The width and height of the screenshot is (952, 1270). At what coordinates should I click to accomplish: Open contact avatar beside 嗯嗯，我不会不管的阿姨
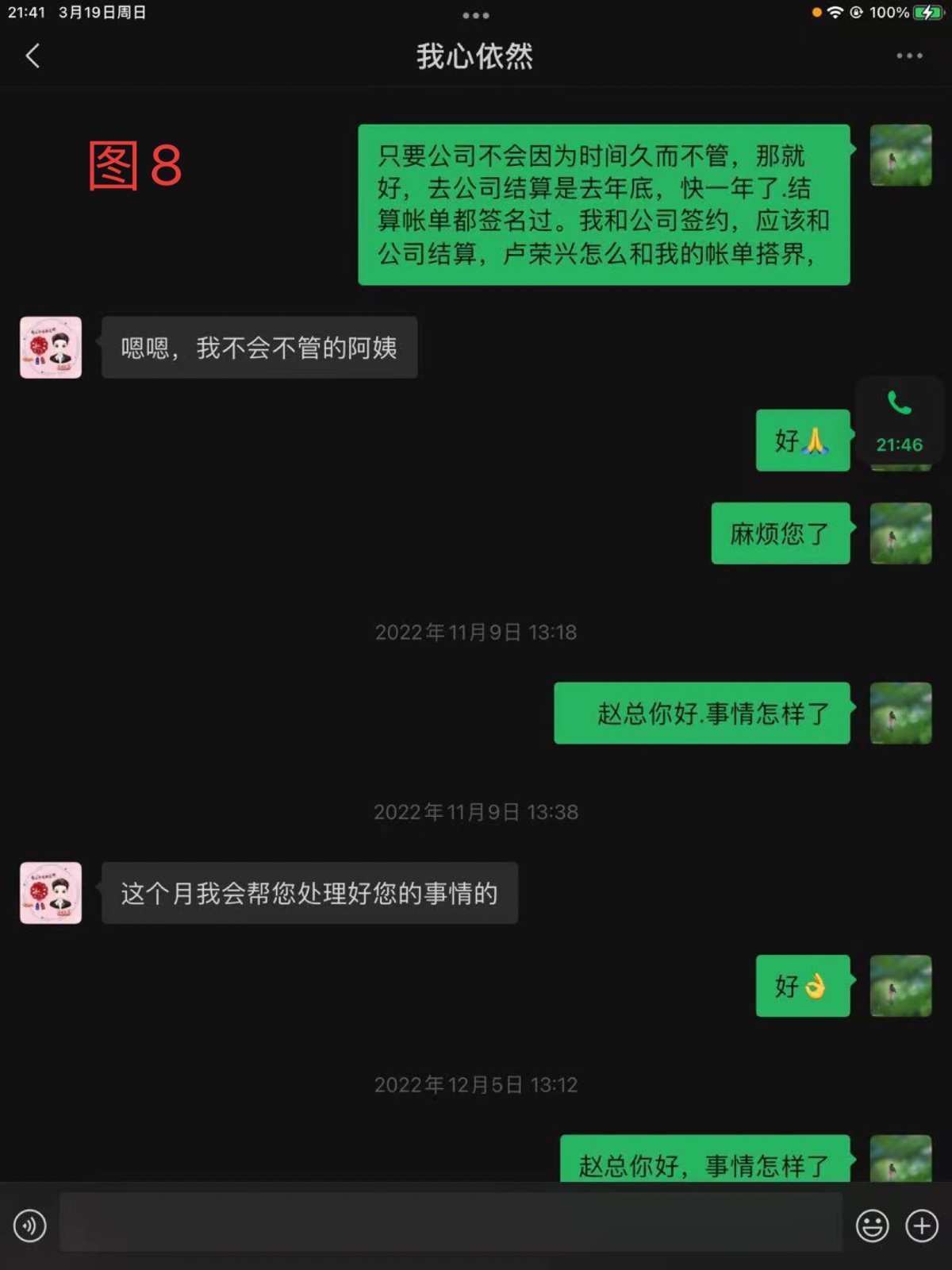[x=51, y=348]
